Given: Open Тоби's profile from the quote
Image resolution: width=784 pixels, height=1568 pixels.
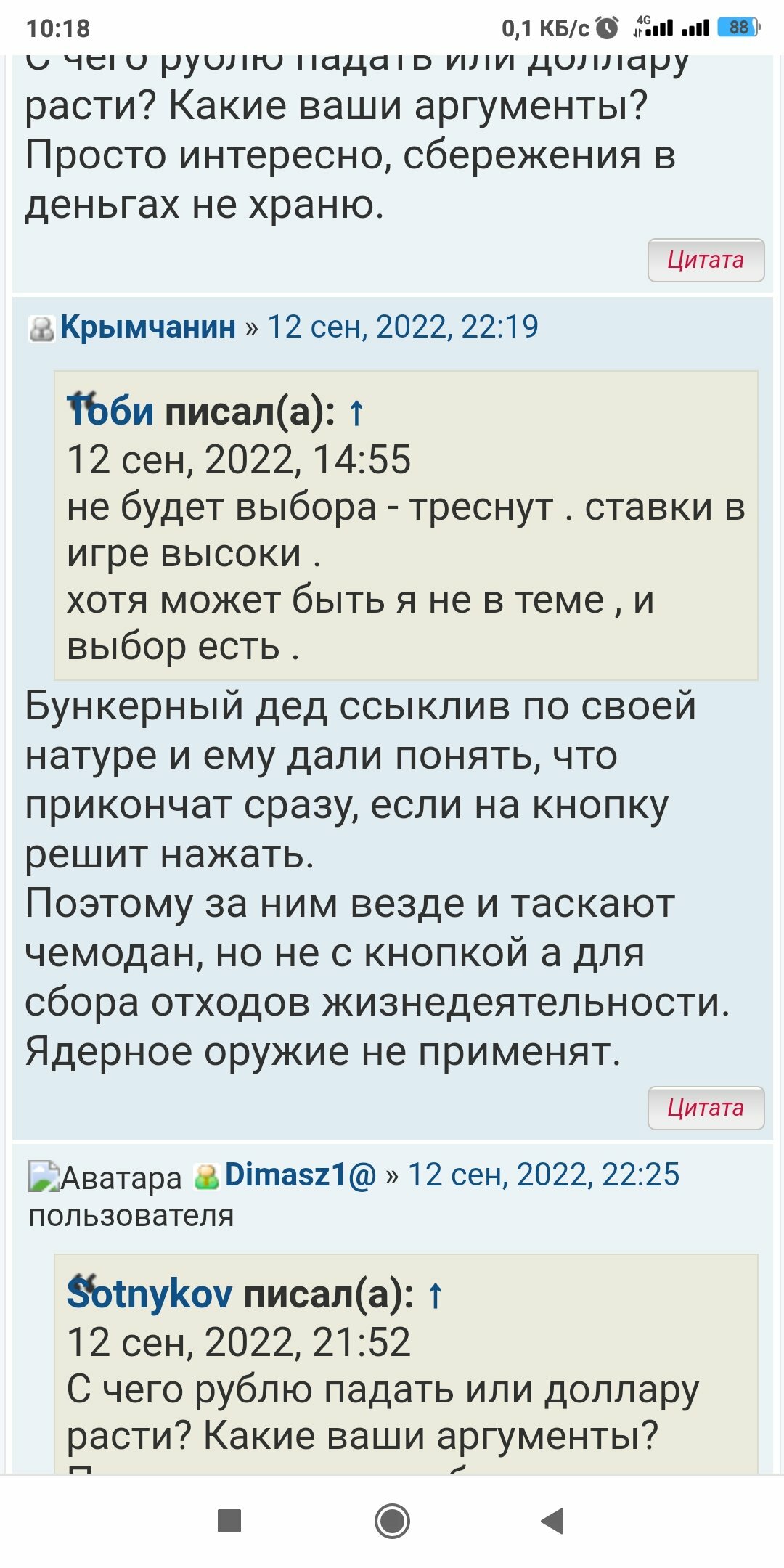Looking at the screenshot, I should 110,412.
